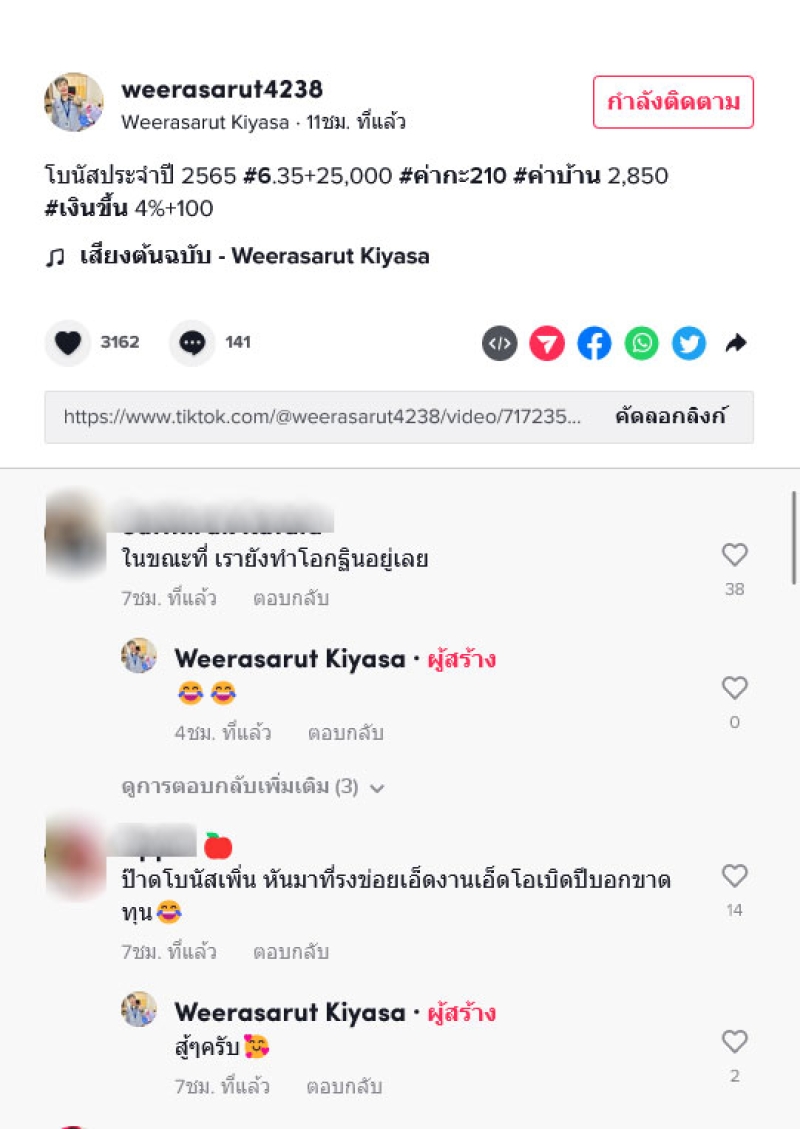Image resolution: width=800 pixels, height=1129 pixels.
Task: Reply to the creator's สู้ๆครับ comment
Action: tap(345, 1086)
